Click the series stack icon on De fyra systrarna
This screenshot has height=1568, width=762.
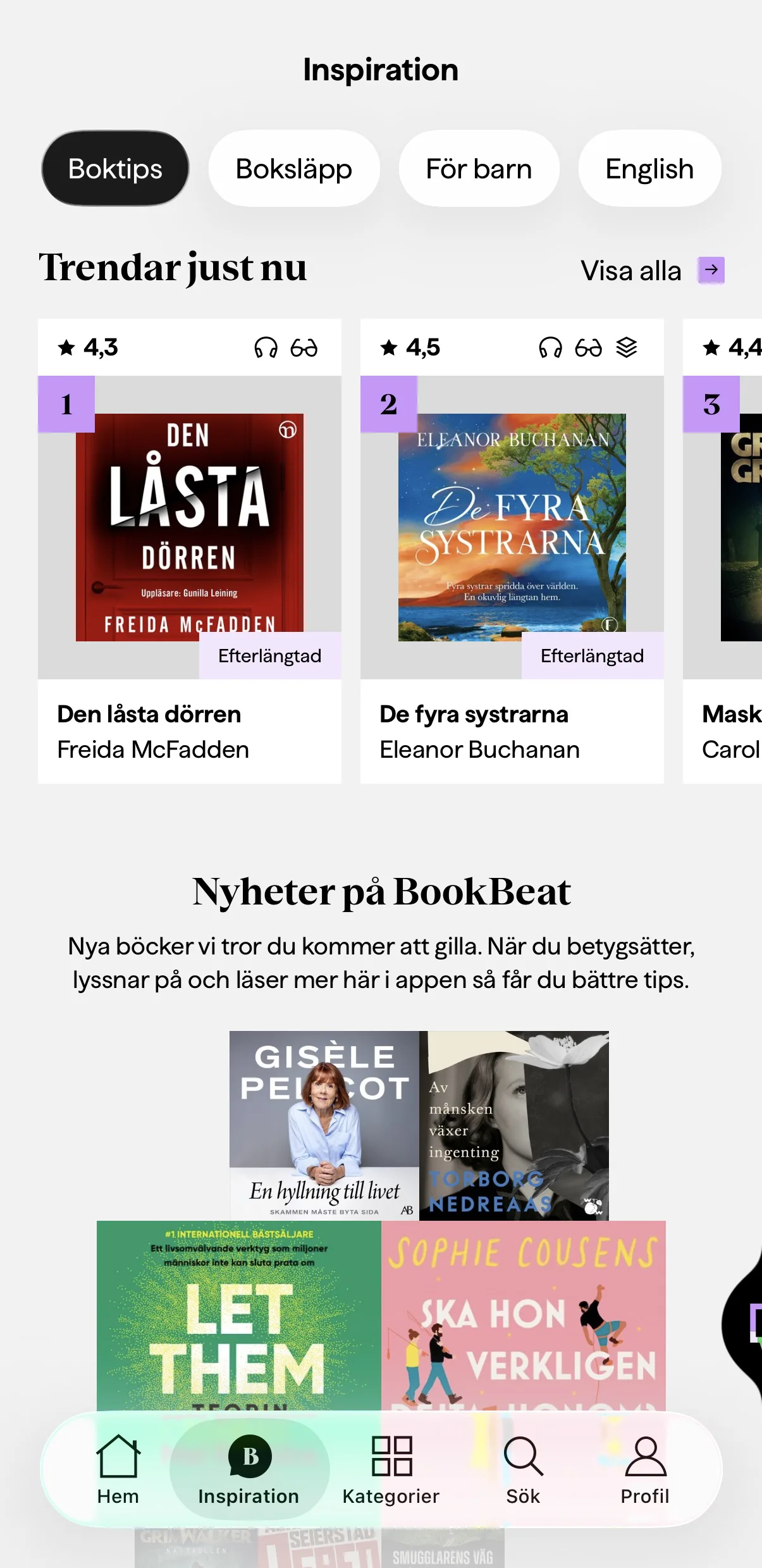(627, 347)
